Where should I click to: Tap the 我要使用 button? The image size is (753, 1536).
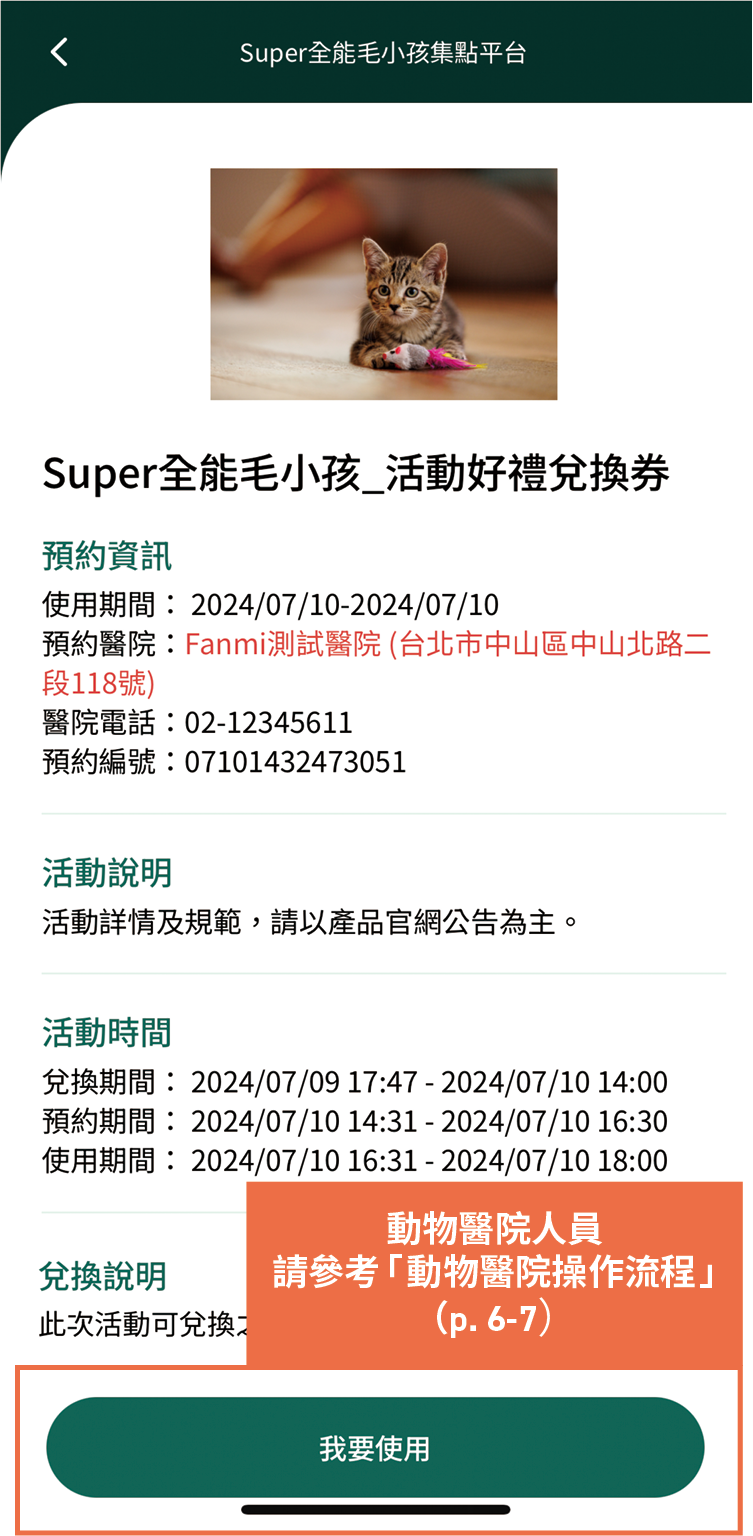coord(375,1447)
